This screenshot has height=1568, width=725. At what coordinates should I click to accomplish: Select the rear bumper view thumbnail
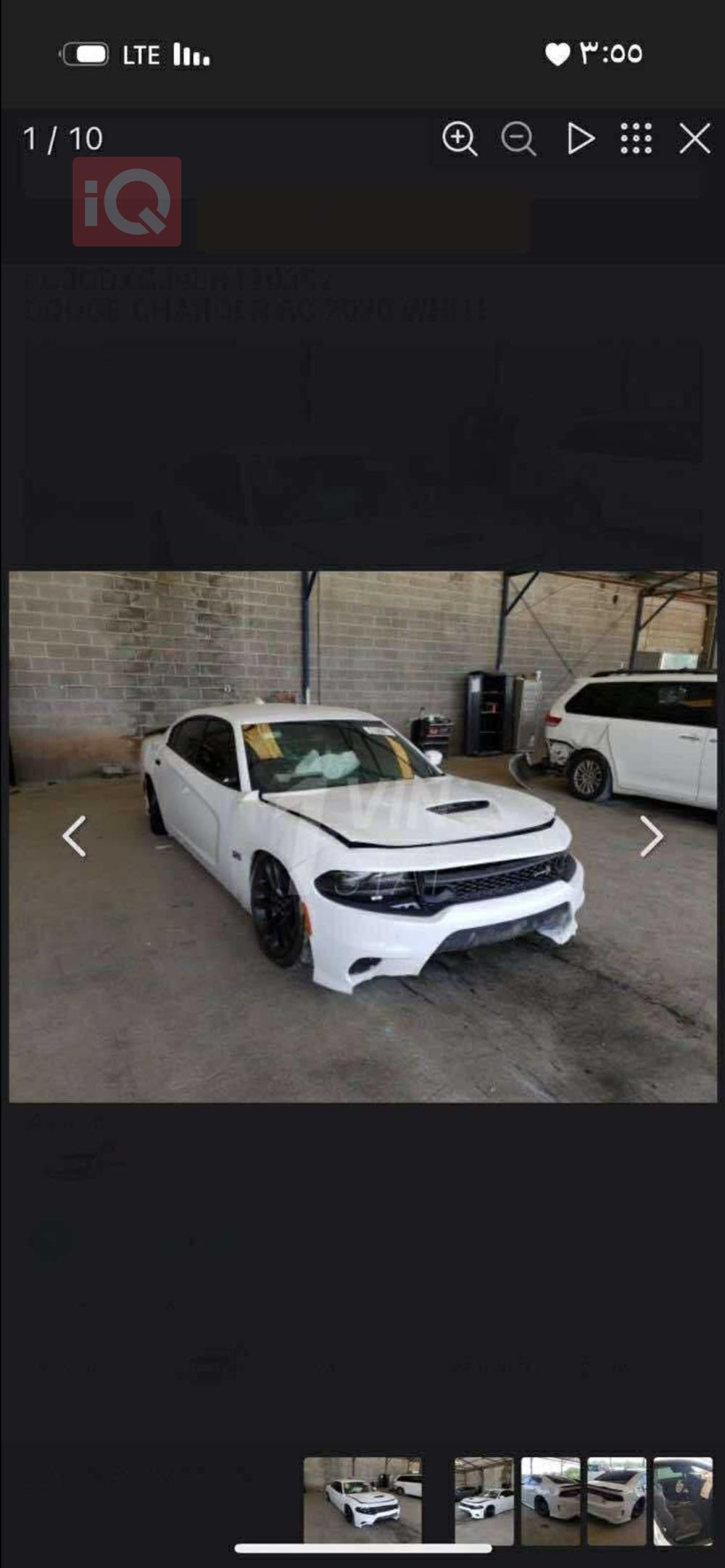(x=616, y=1501)
